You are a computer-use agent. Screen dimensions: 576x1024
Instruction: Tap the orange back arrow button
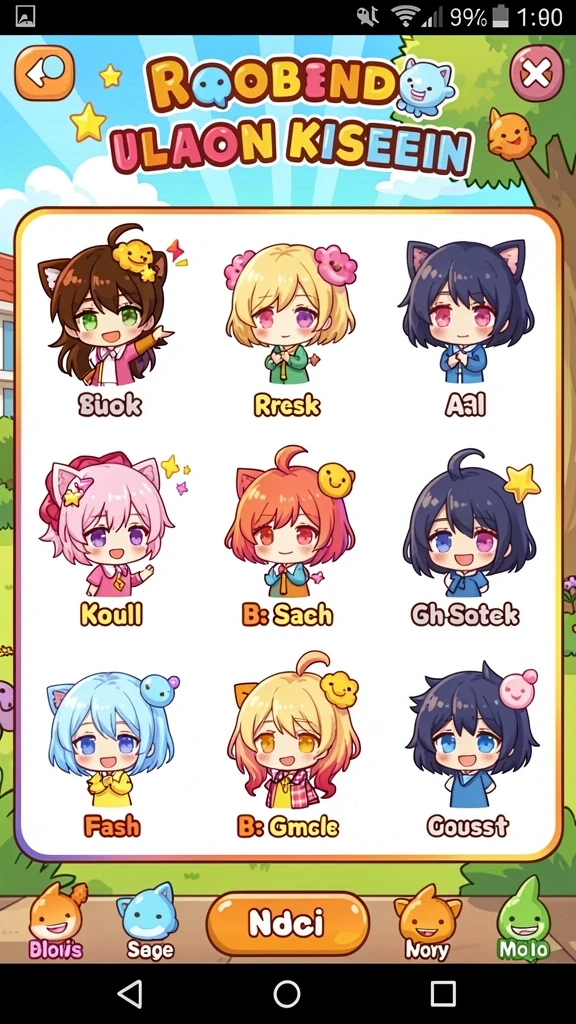click(x=44, y=72)
